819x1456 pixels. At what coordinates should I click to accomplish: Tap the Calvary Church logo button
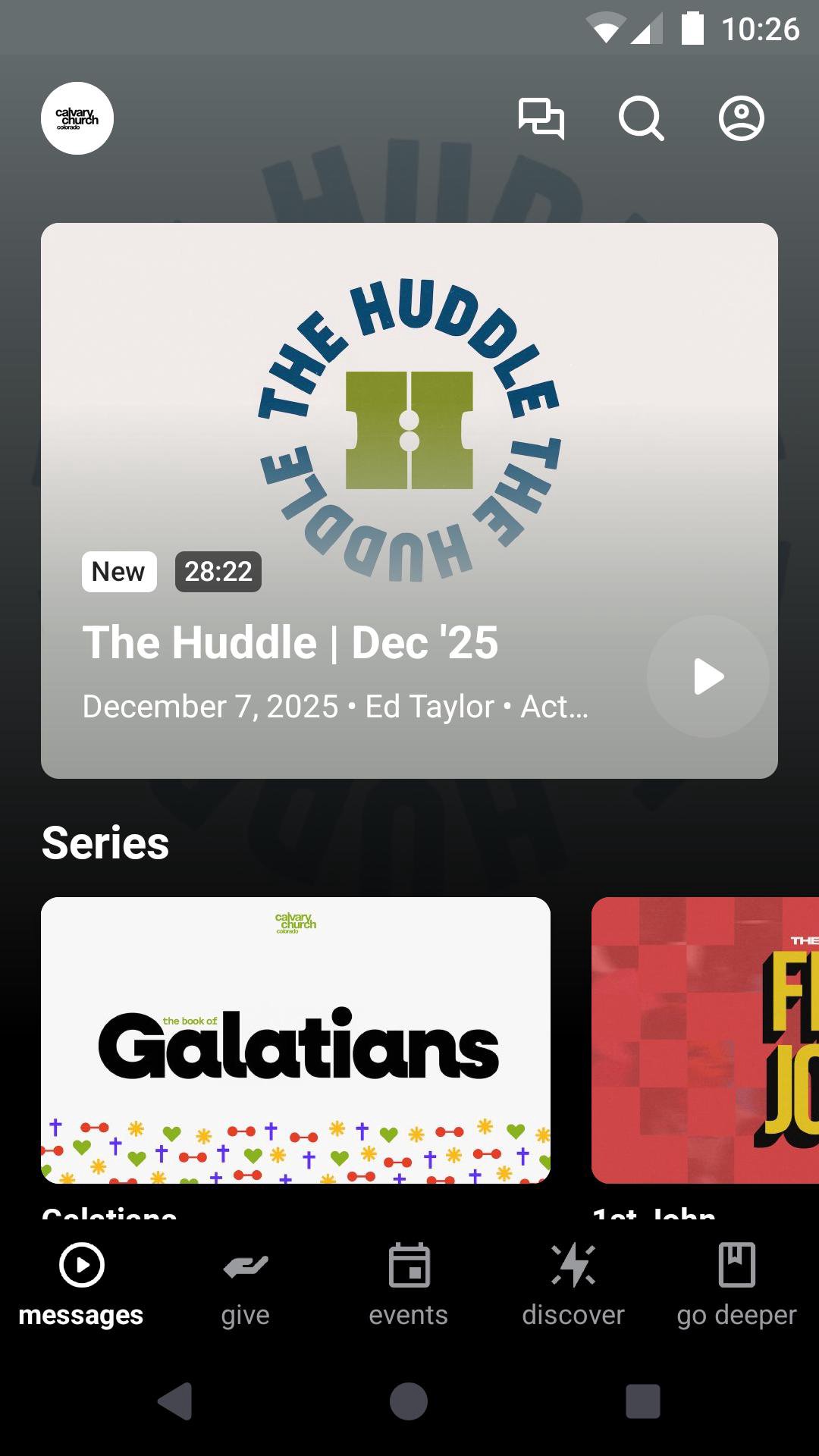[x=77, y=118]
